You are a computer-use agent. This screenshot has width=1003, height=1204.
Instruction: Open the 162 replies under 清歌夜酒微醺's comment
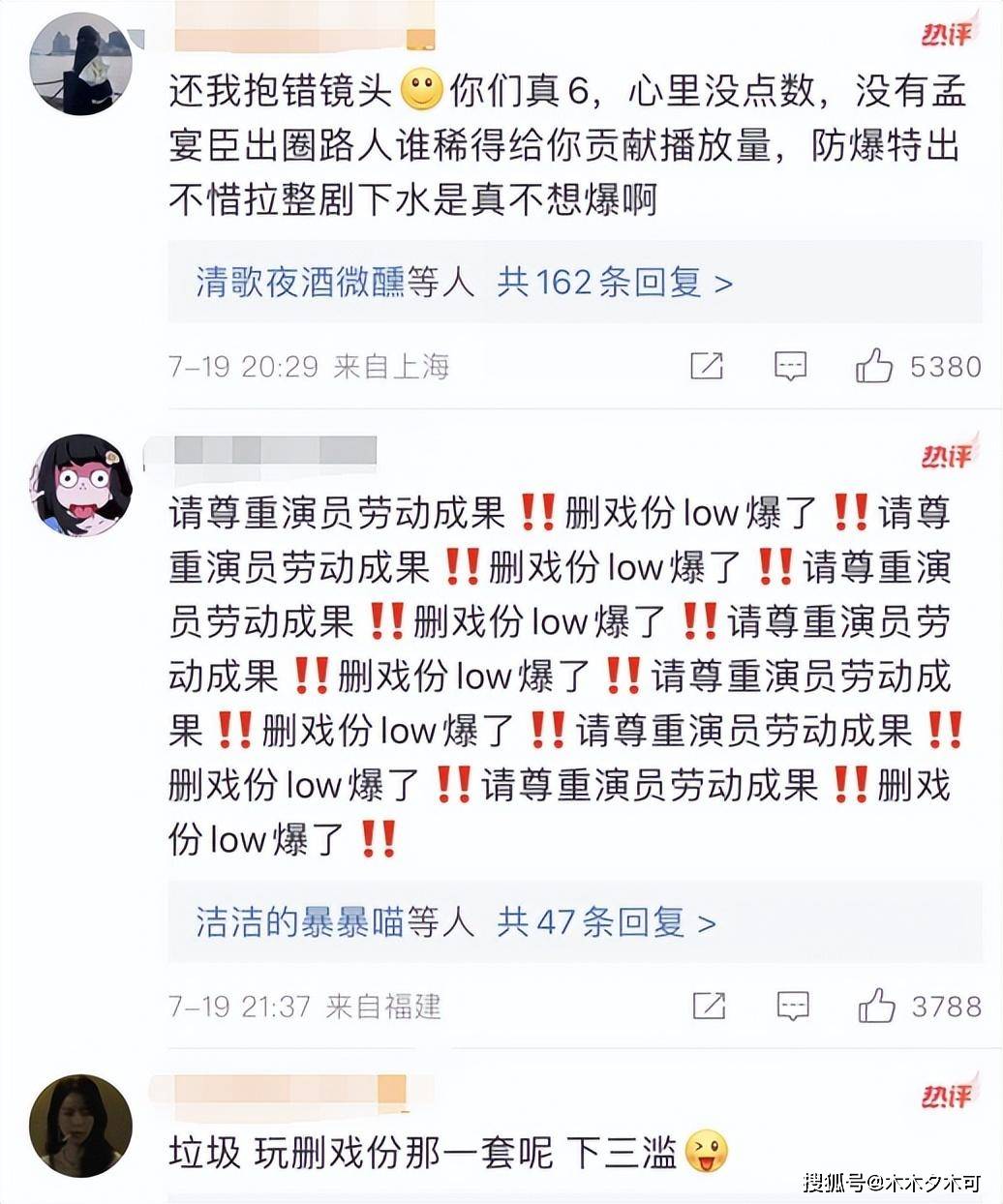point(614,283)
